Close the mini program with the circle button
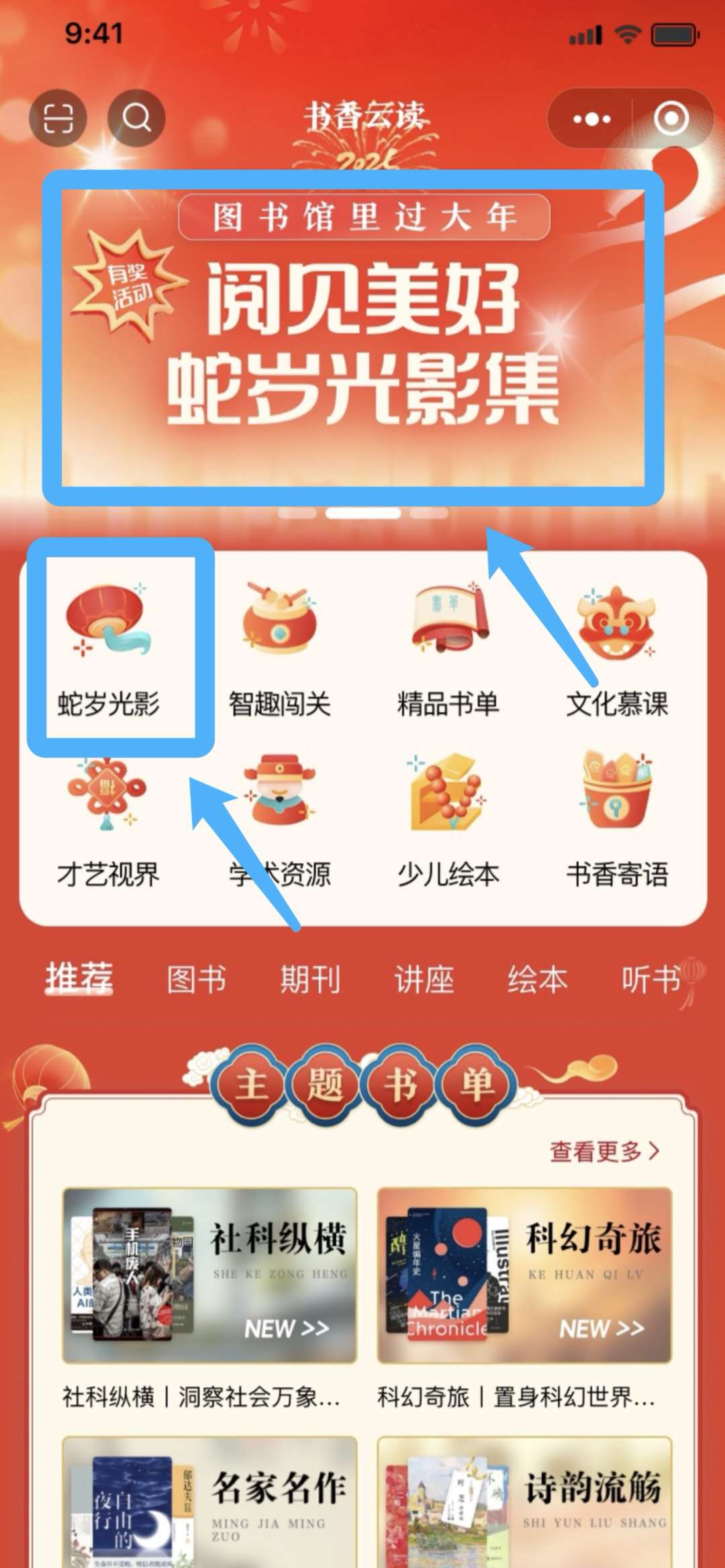The height and width of the screenshot is (1568, 725). [x=671, y=119]
